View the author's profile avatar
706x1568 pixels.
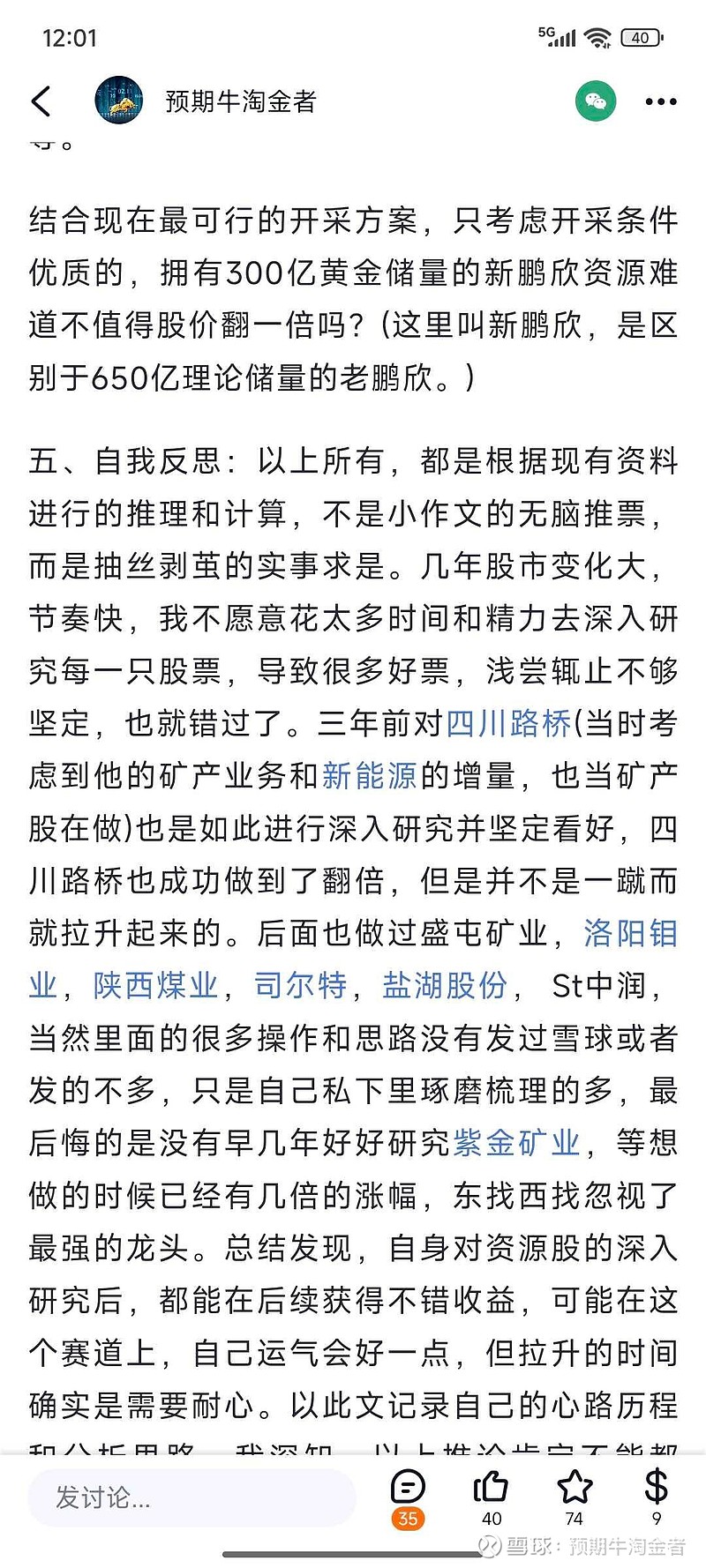point(120,101)
